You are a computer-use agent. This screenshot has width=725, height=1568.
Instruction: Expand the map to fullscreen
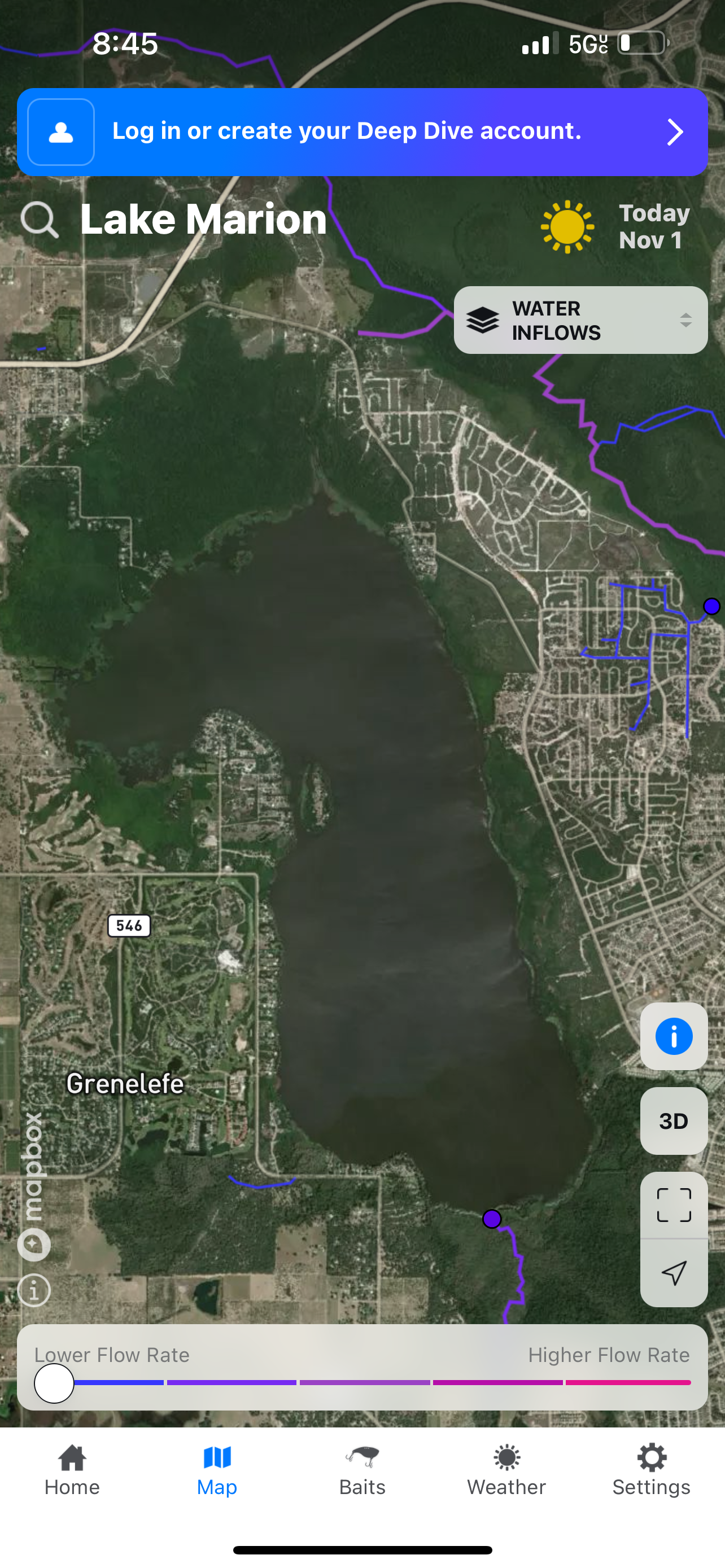pos(673,1205)
